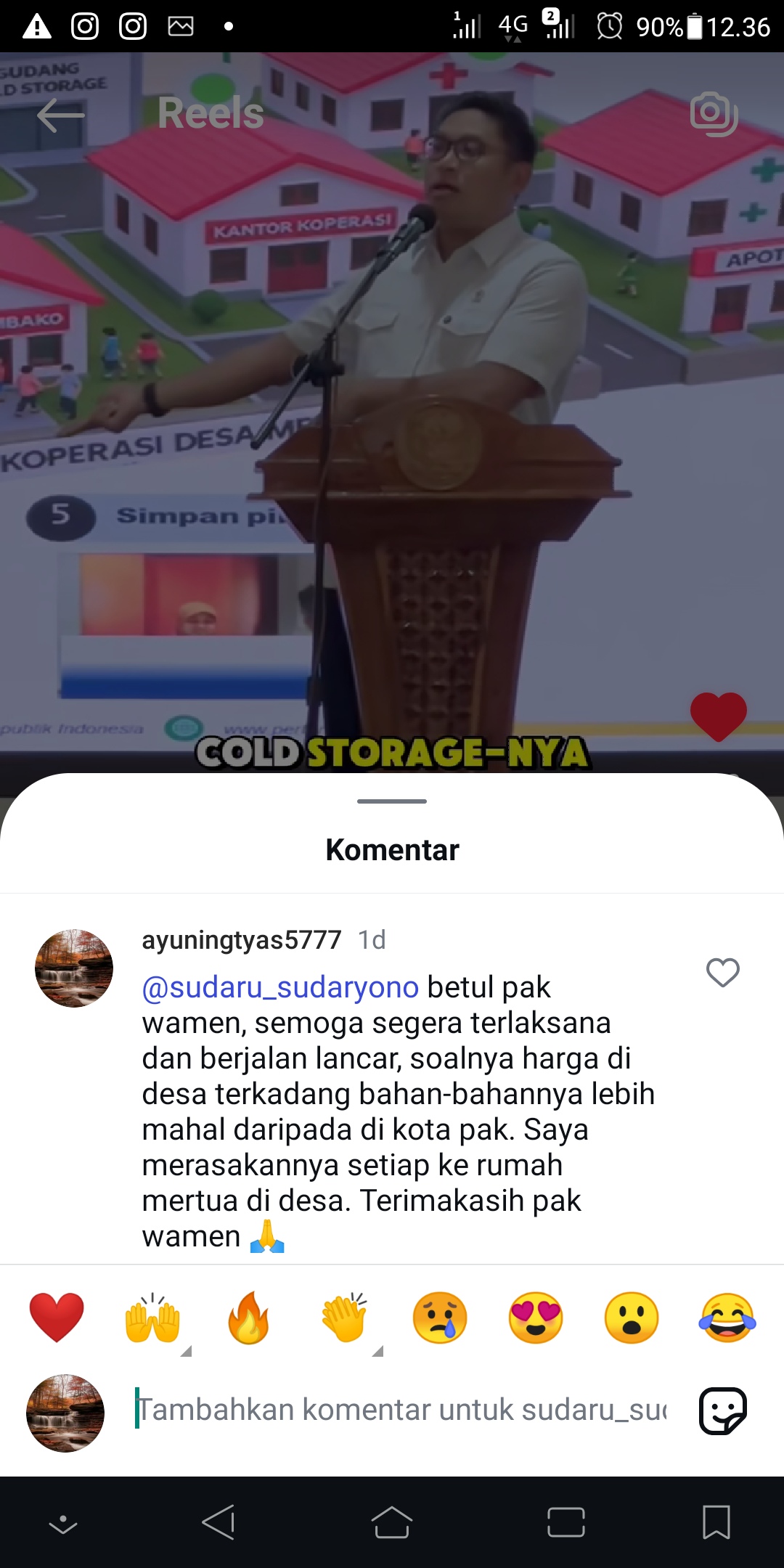Insert the clapping hands emoji

coord(344,1318)
